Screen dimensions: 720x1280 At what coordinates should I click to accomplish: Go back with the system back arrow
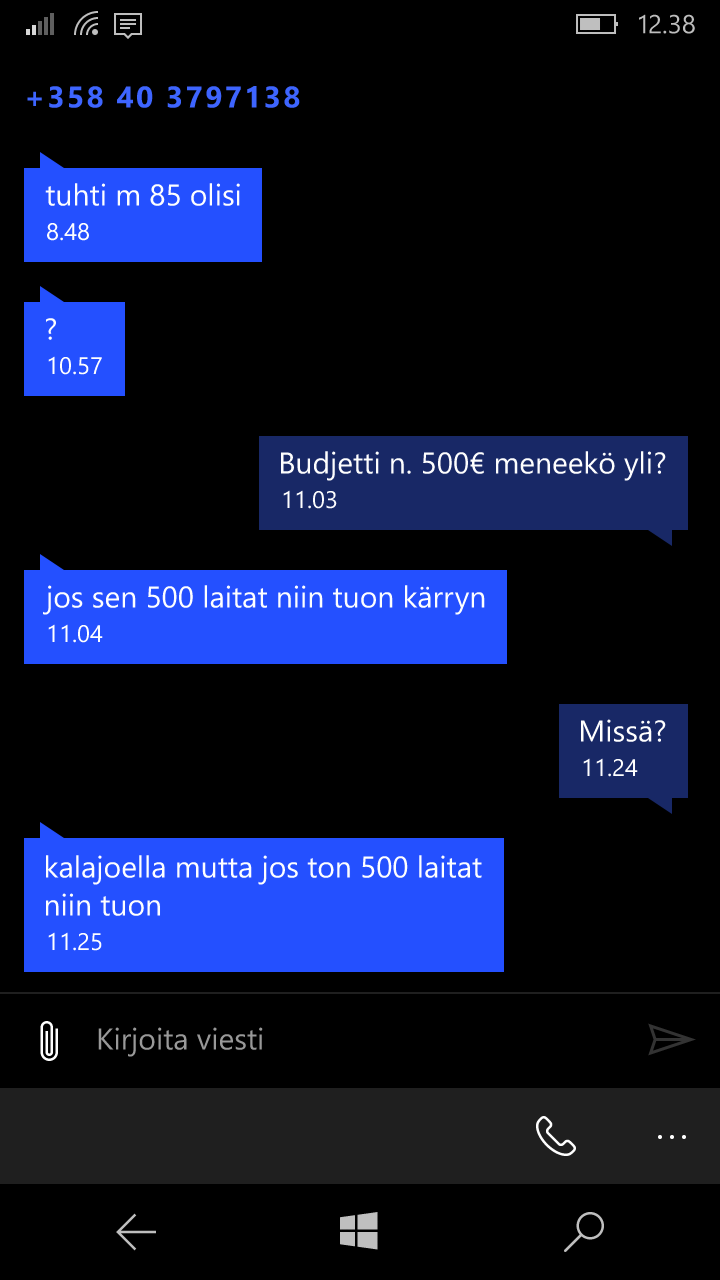136,1232
